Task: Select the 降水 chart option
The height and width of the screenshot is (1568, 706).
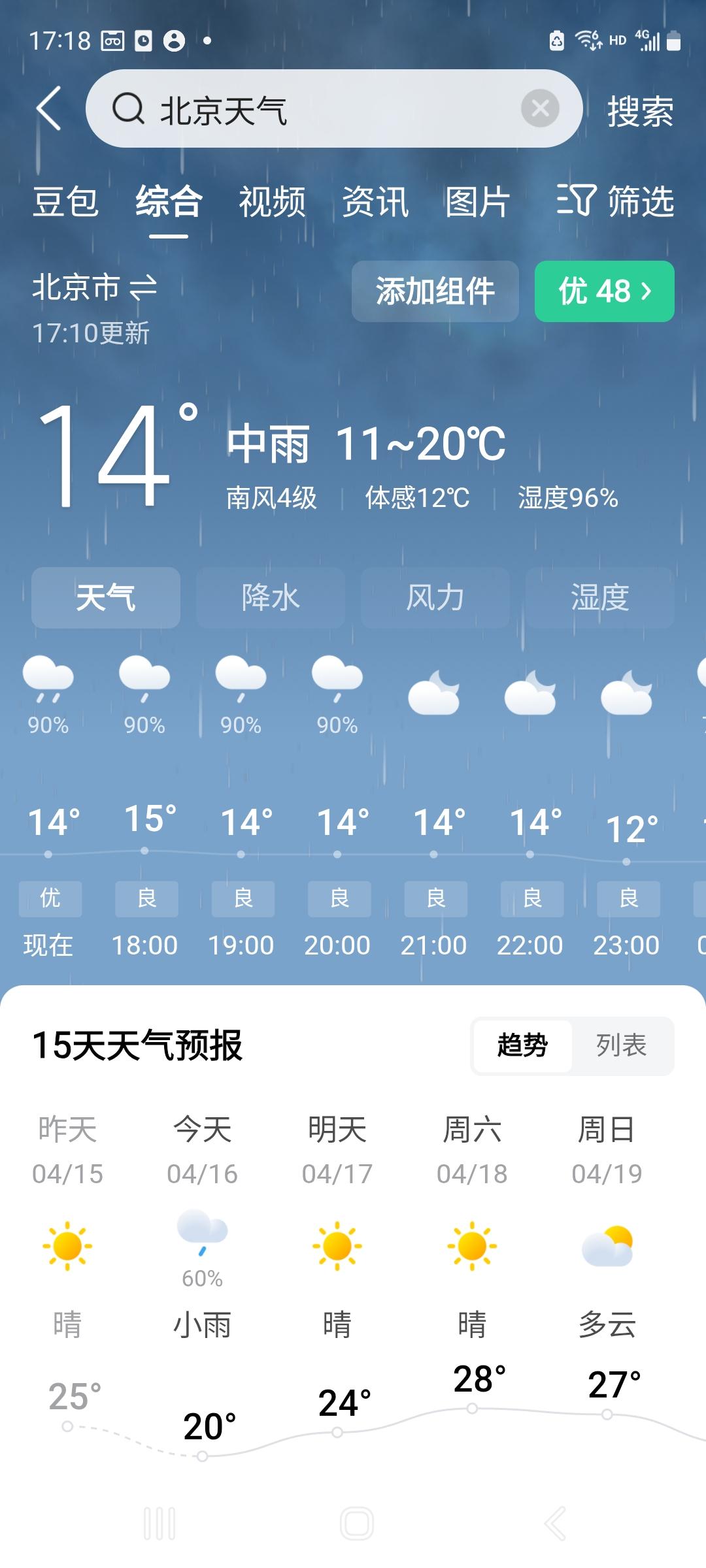Action: click(x=270, y=596)
